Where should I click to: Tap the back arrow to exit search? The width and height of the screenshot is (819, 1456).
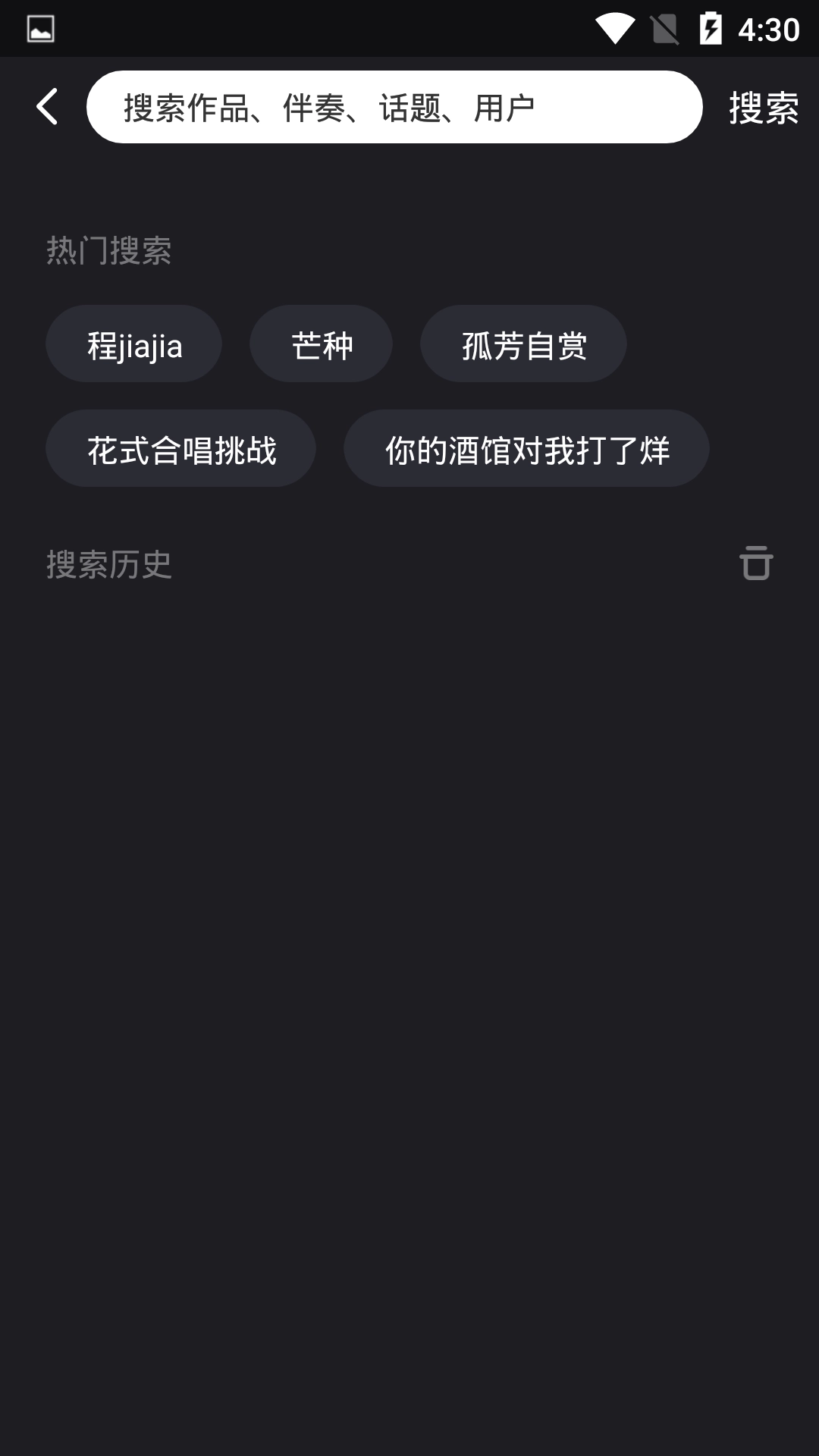pos(47,106)
